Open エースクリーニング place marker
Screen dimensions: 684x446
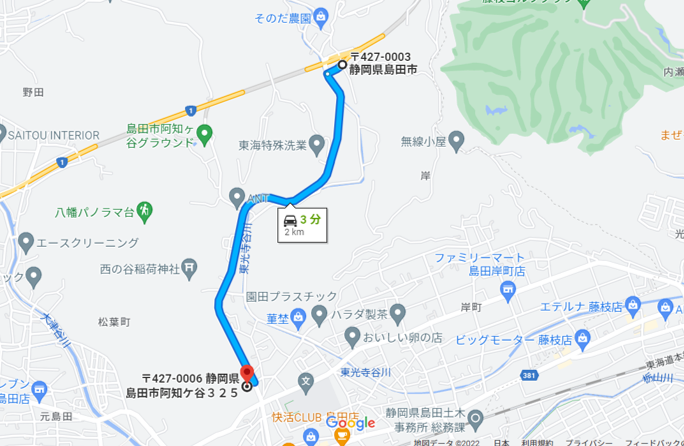click(x=23, y=242)
